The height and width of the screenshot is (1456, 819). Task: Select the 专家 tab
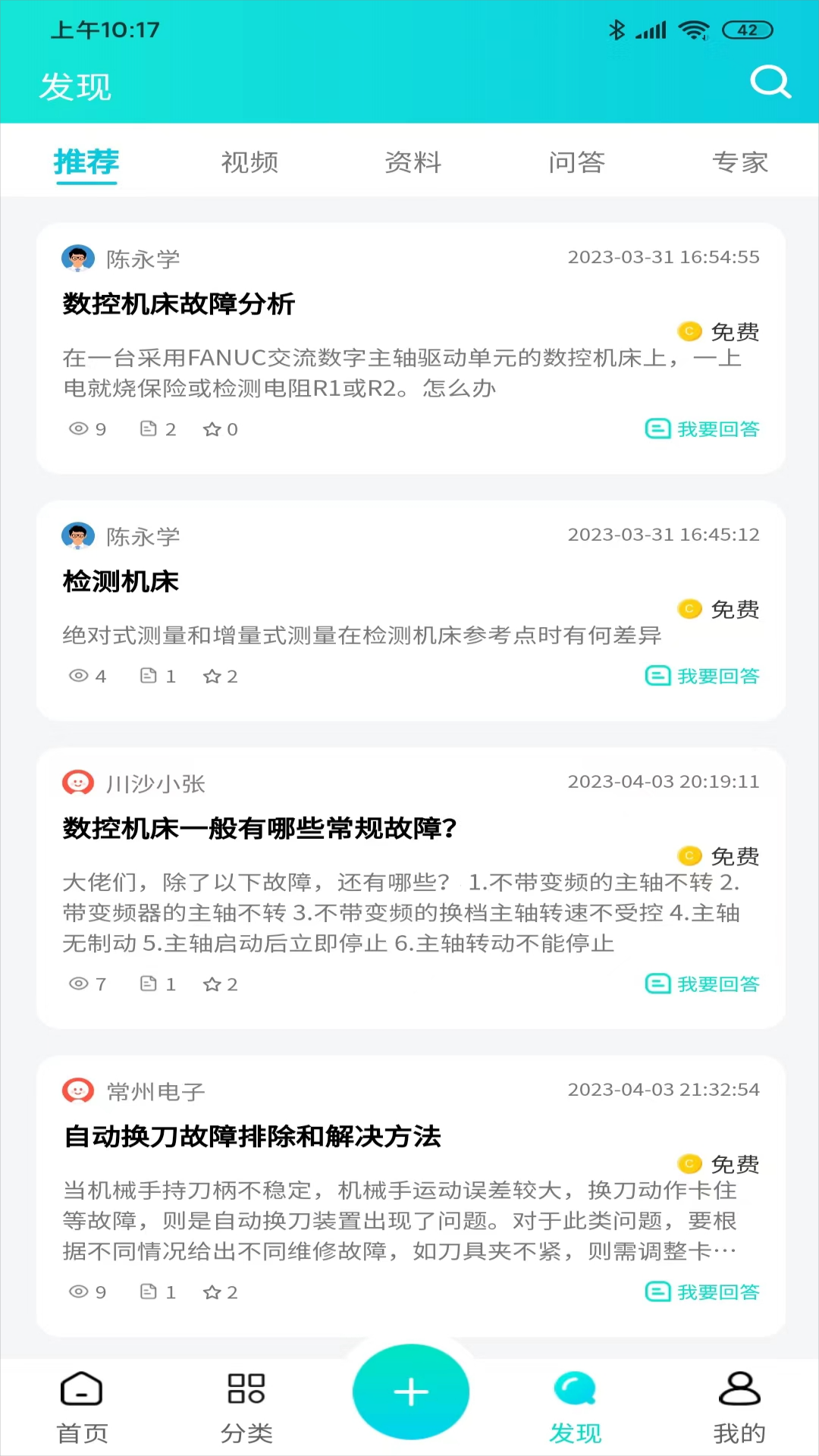[x=741, y=162]
